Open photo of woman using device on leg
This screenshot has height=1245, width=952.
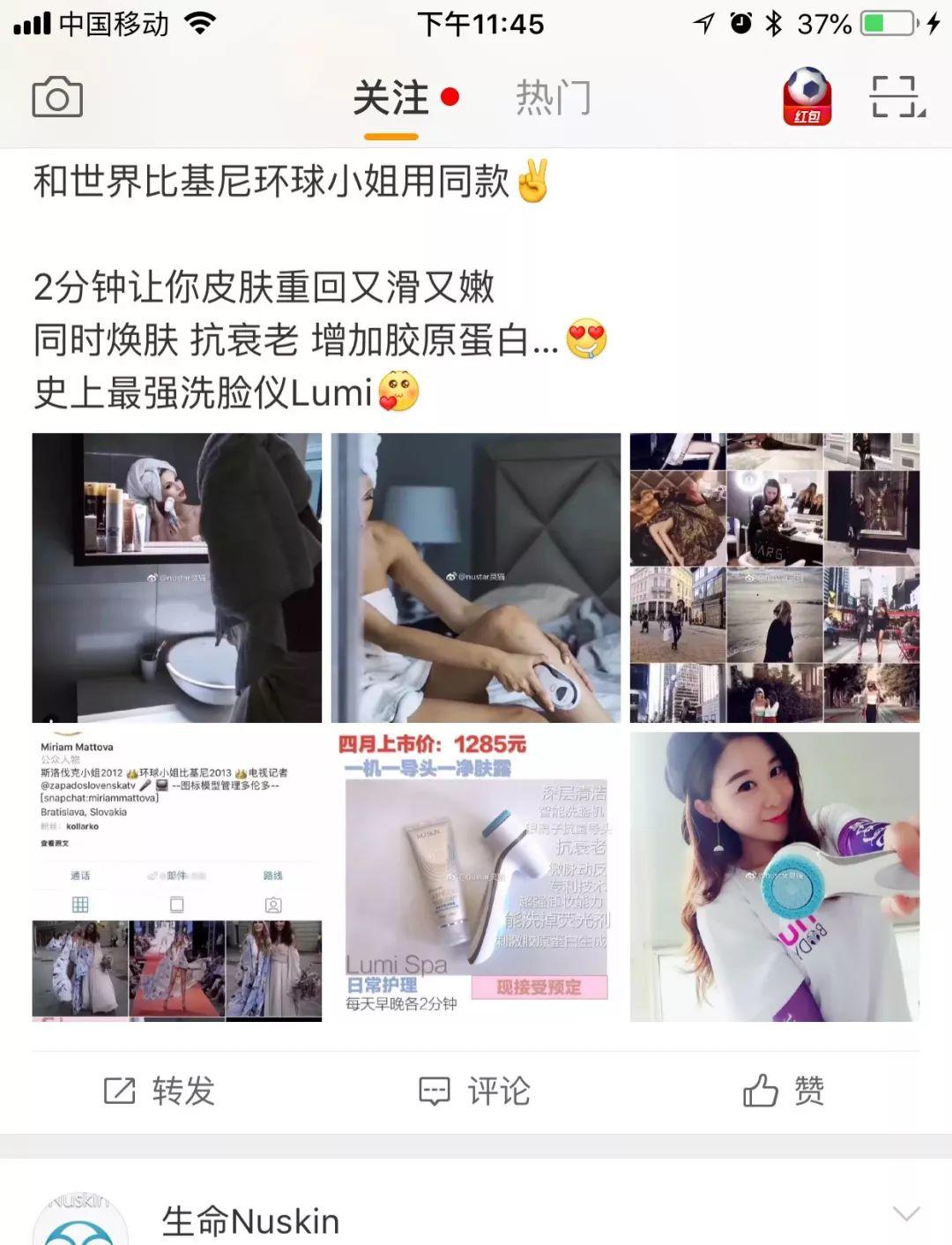(x=475, y=578)
